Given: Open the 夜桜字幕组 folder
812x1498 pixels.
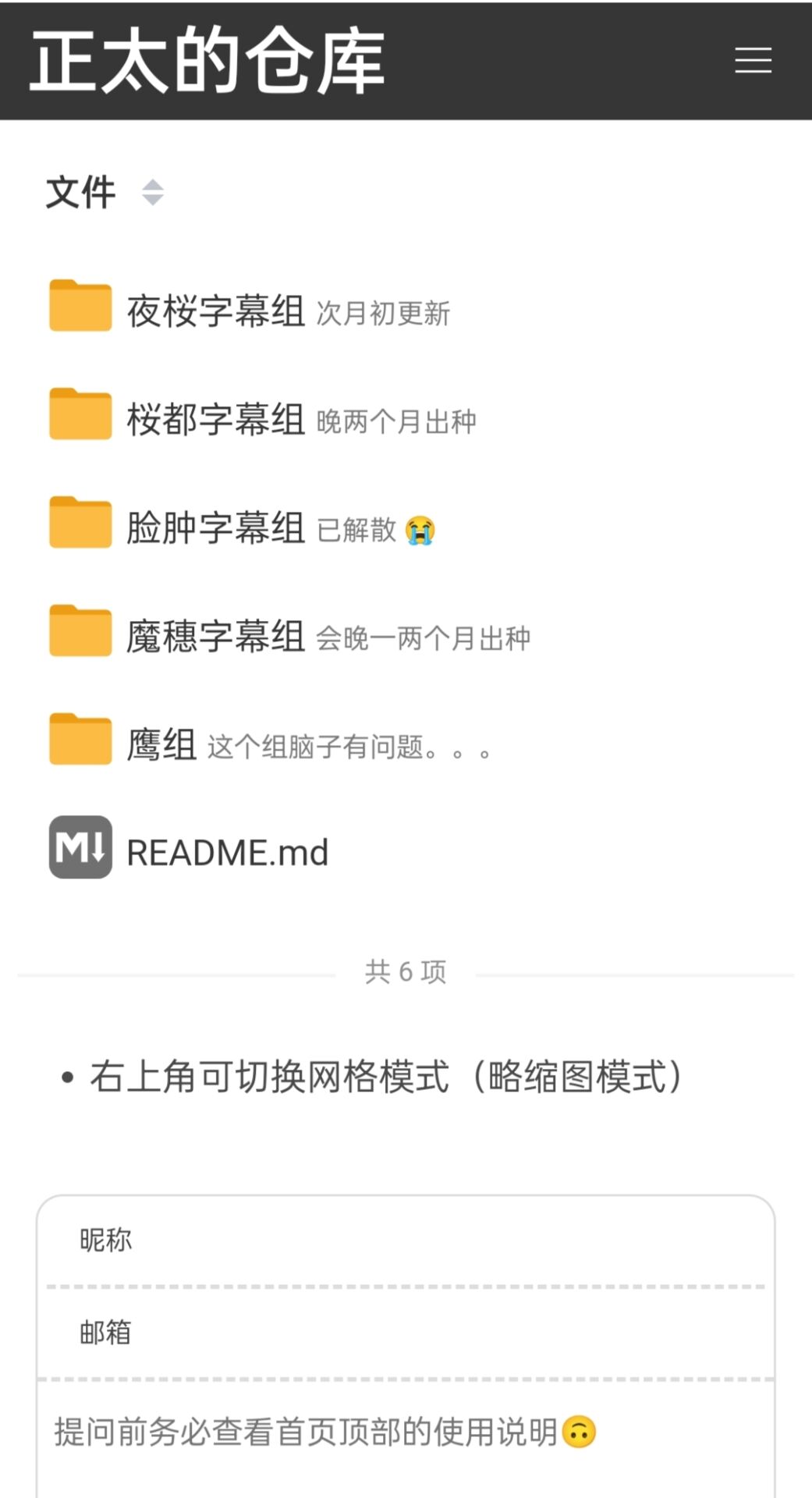Looking at the screenshot, I should coord(215,311).
